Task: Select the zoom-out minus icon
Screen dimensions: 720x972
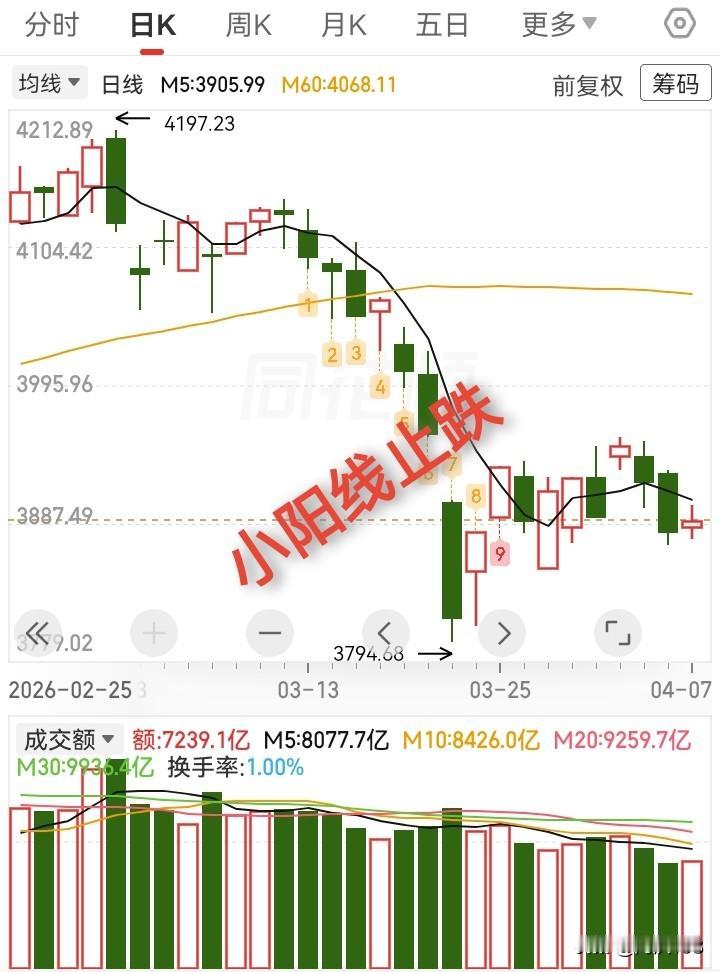Action: click(270, 632)
